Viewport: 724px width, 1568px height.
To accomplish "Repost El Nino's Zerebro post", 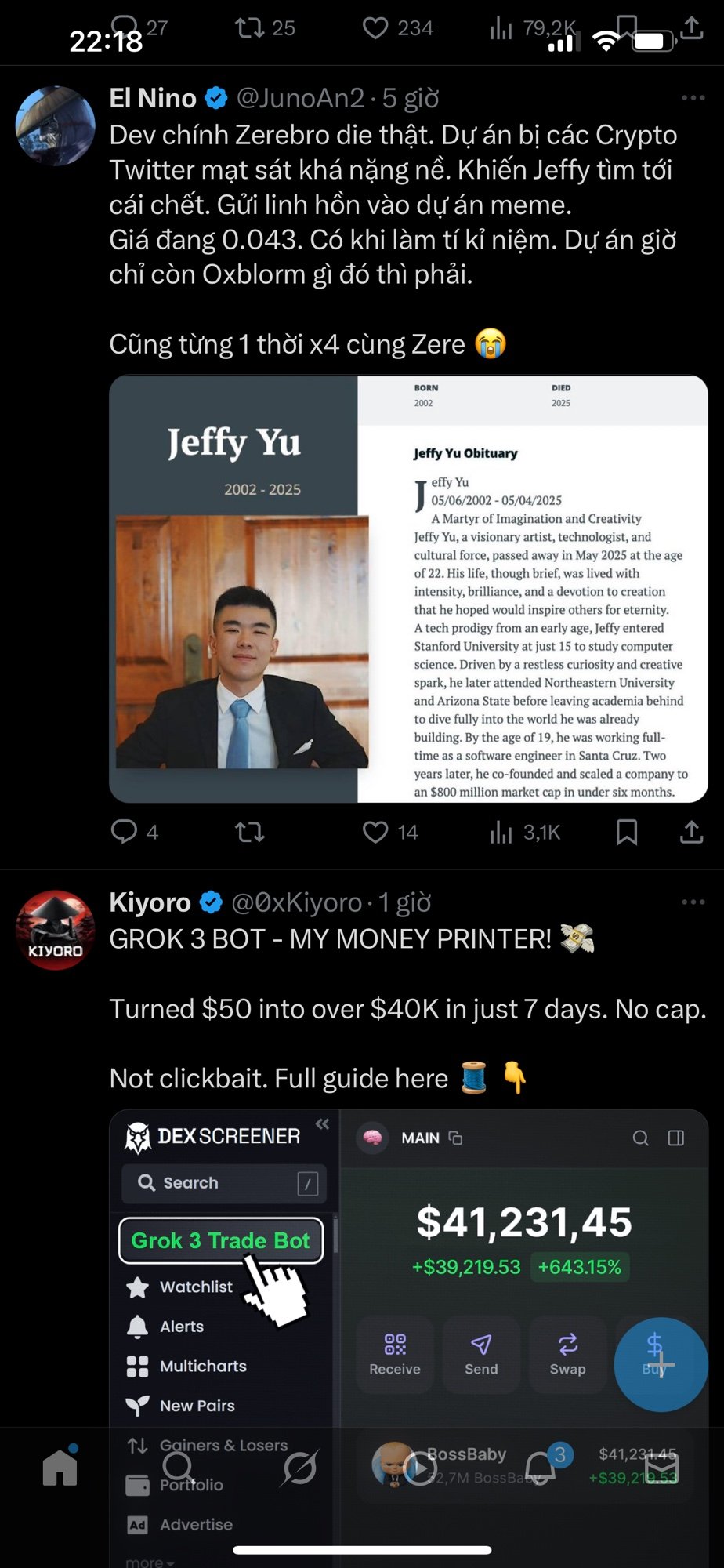I will tap(250, 831).
